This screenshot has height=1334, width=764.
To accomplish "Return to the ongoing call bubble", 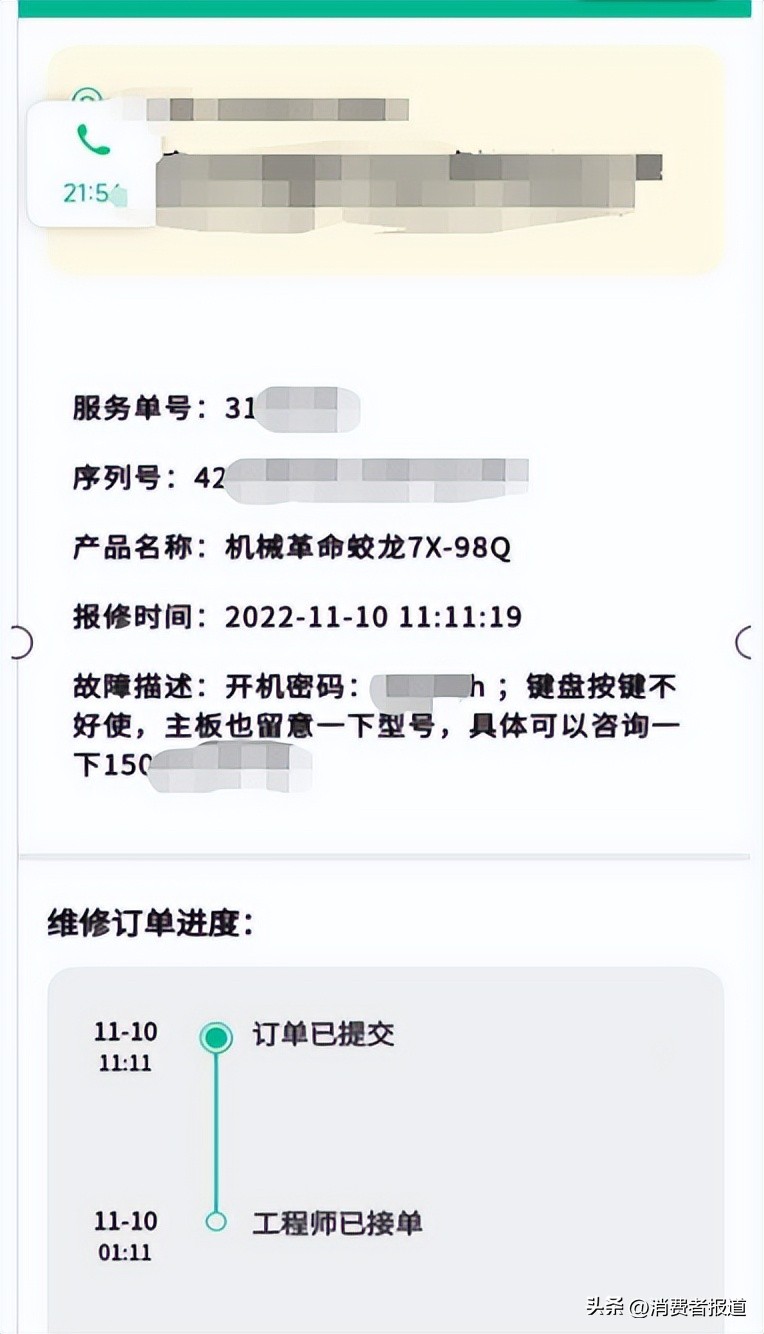I will pos(93,164).
